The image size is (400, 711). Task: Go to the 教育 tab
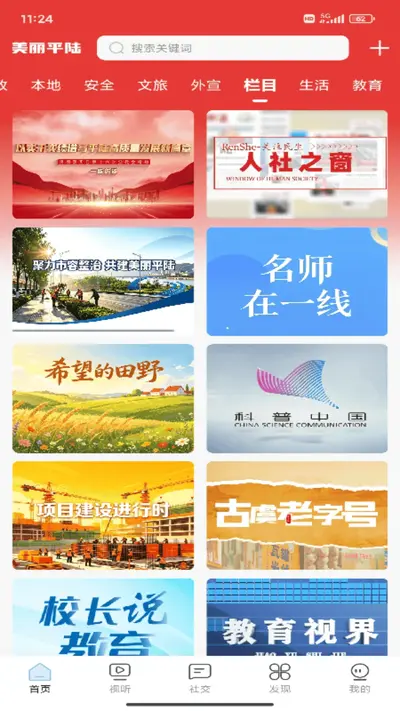tap(367, 85)
